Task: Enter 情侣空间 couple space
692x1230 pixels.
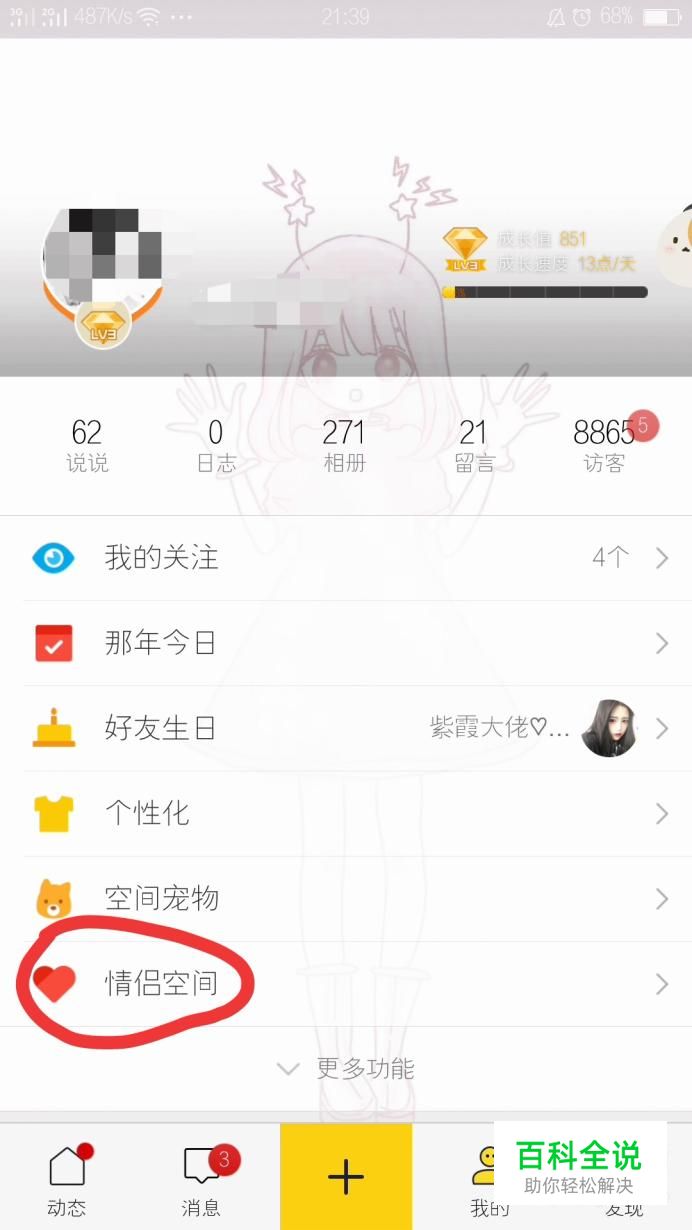Action: coord(346,984)
